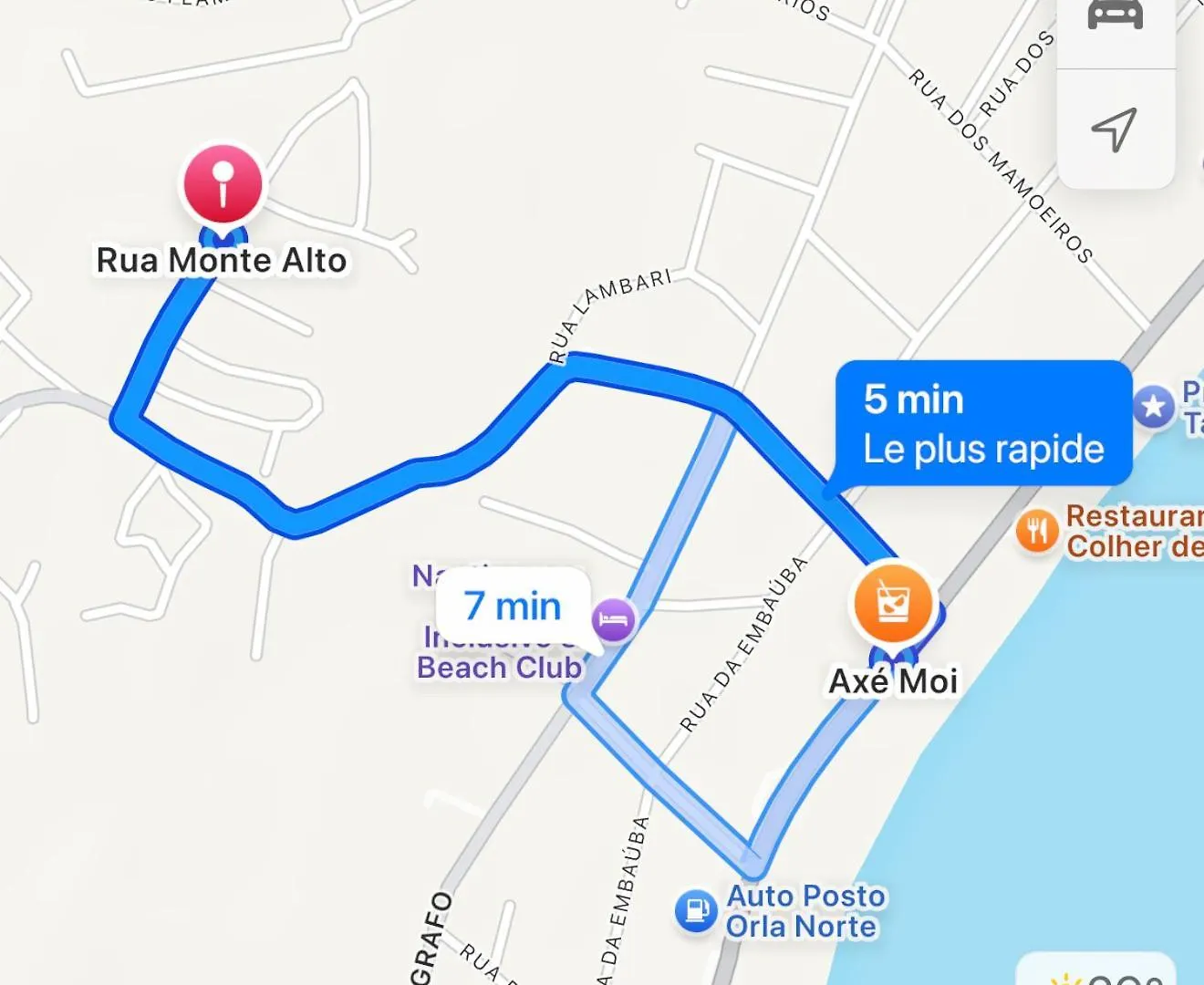Select the 7 min alternate route
1204x985 pixels.
(x=512, y=607)
